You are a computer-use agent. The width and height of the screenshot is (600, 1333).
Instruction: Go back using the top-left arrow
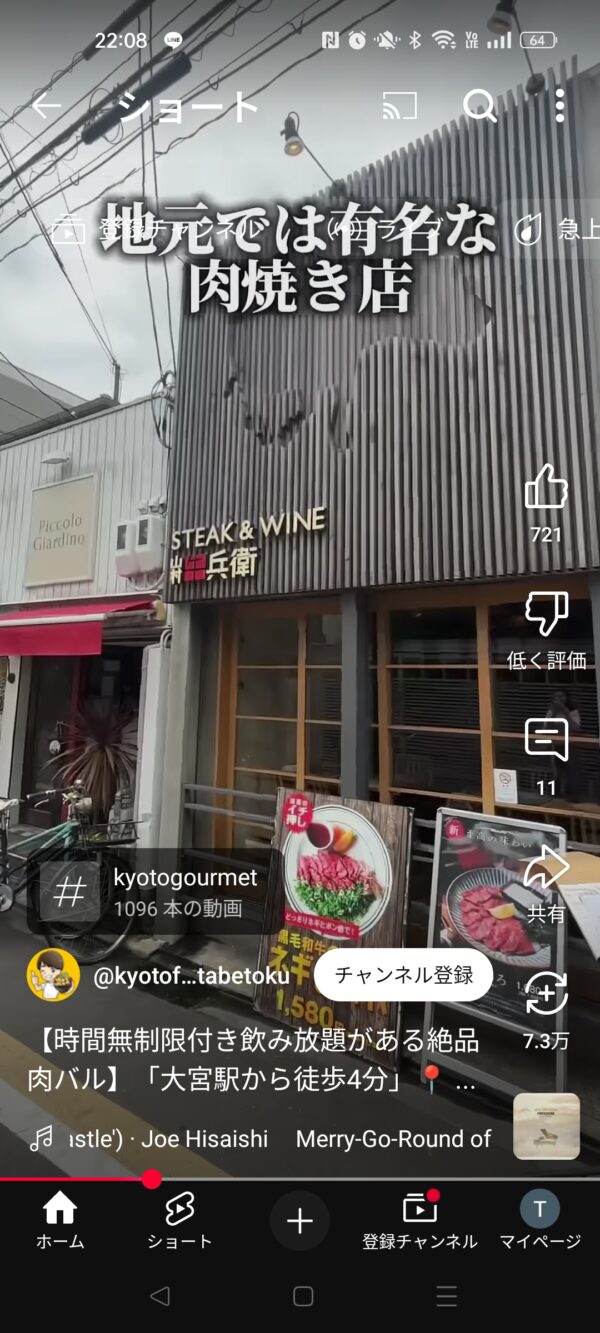(x=46, y=106)
